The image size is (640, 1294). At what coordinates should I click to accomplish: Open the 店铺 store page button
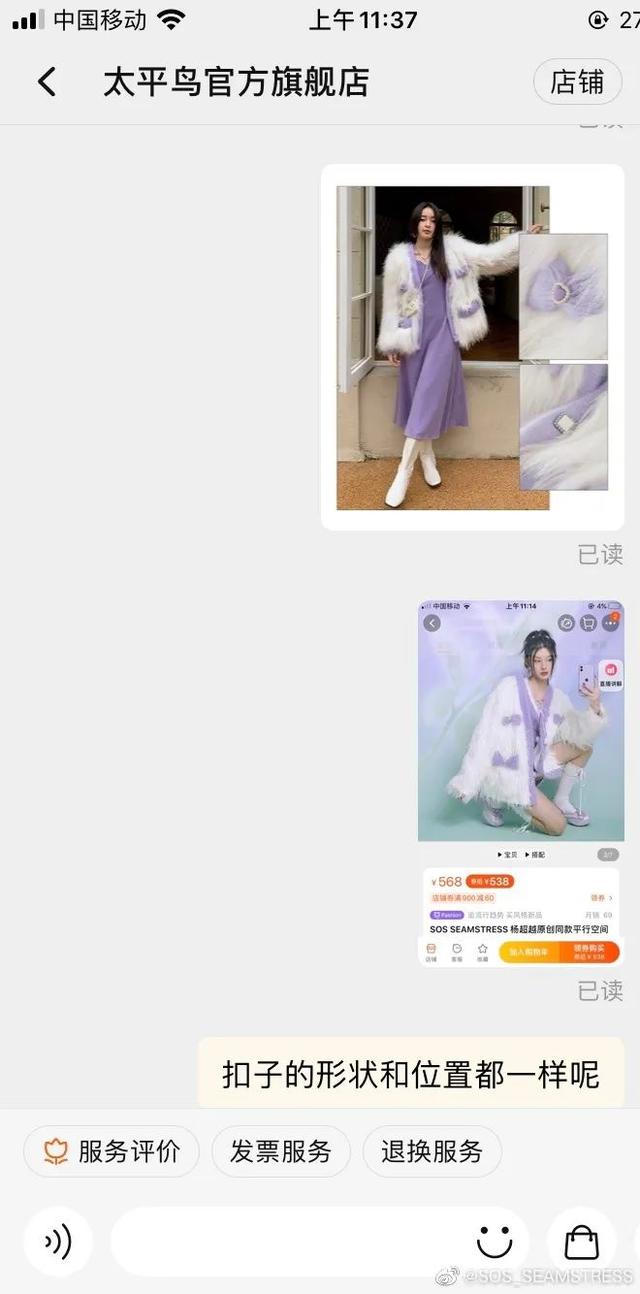578,82
